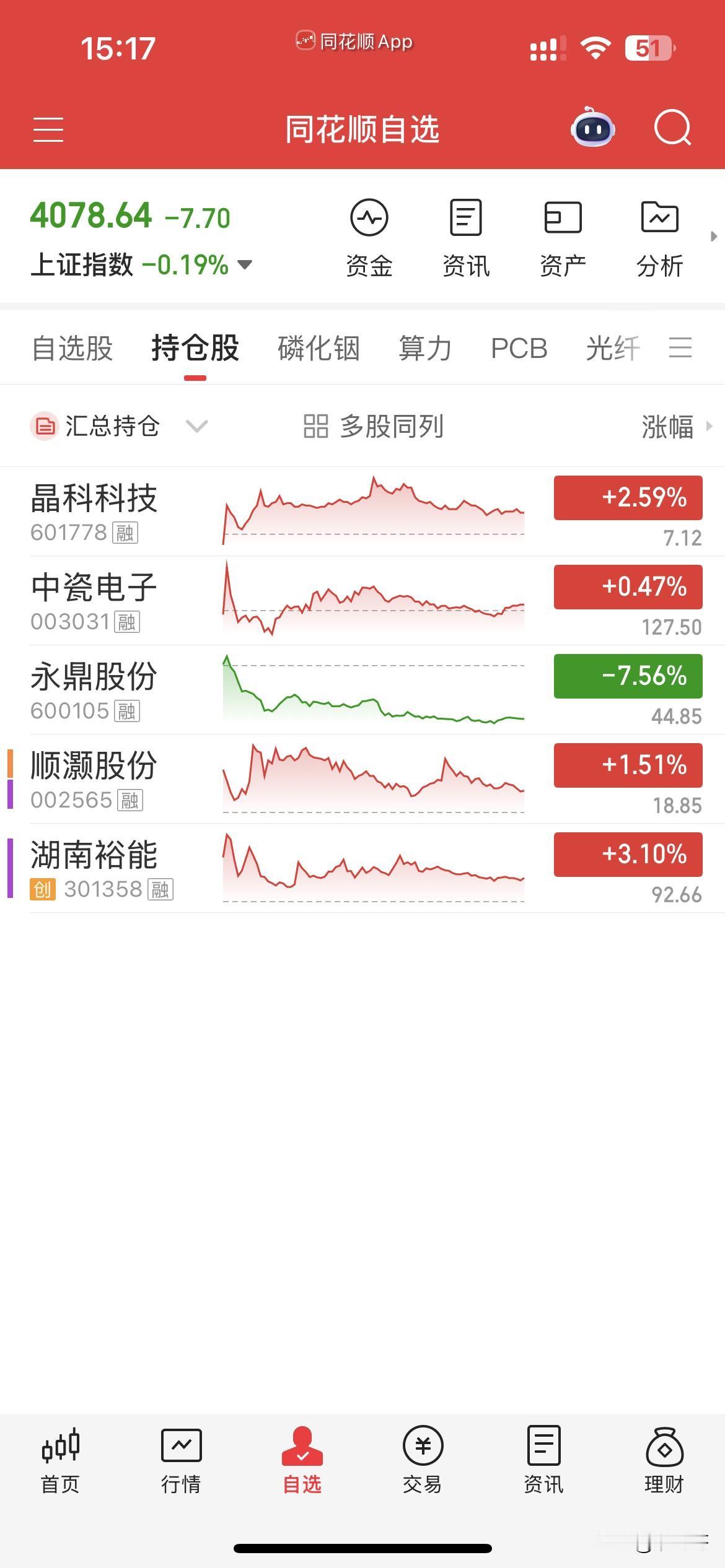Open the hamburger drawer menu

pyautogui.click(x=48, y=129)
